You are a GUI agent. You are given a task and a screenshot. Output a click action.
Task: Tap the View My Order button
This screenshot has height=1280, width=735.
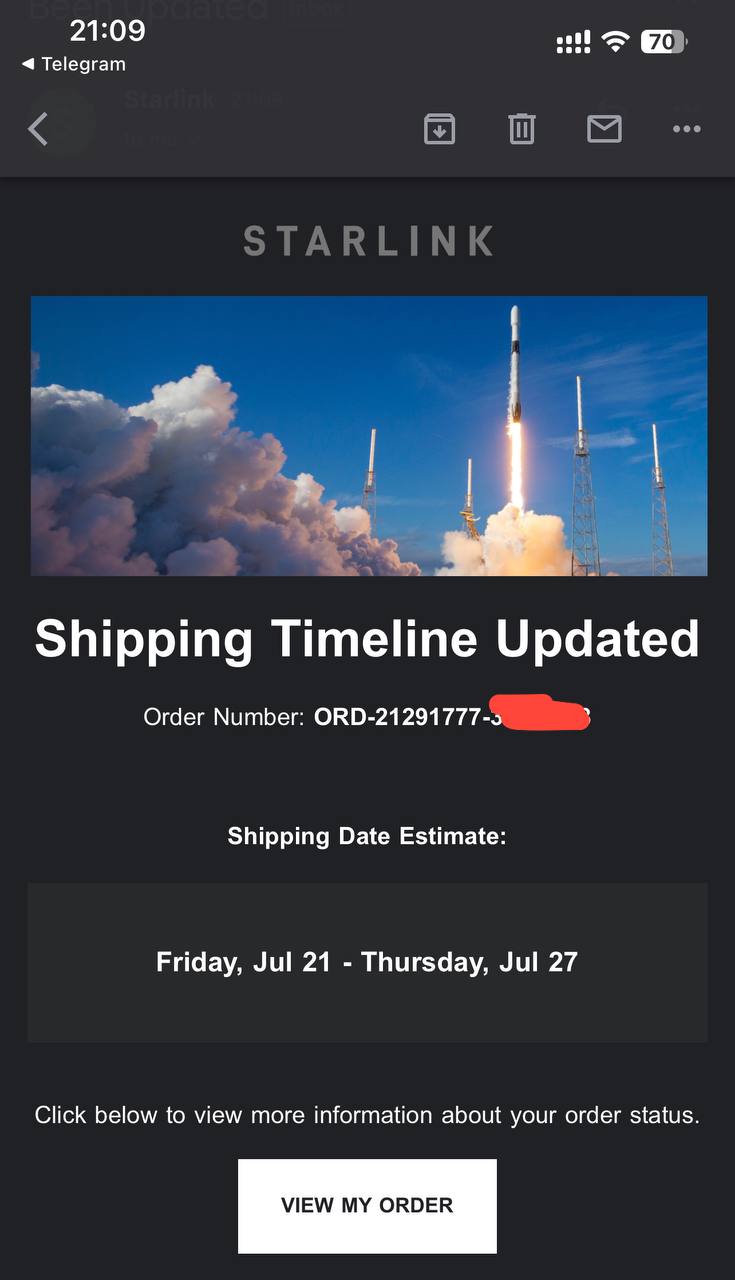367,1205
